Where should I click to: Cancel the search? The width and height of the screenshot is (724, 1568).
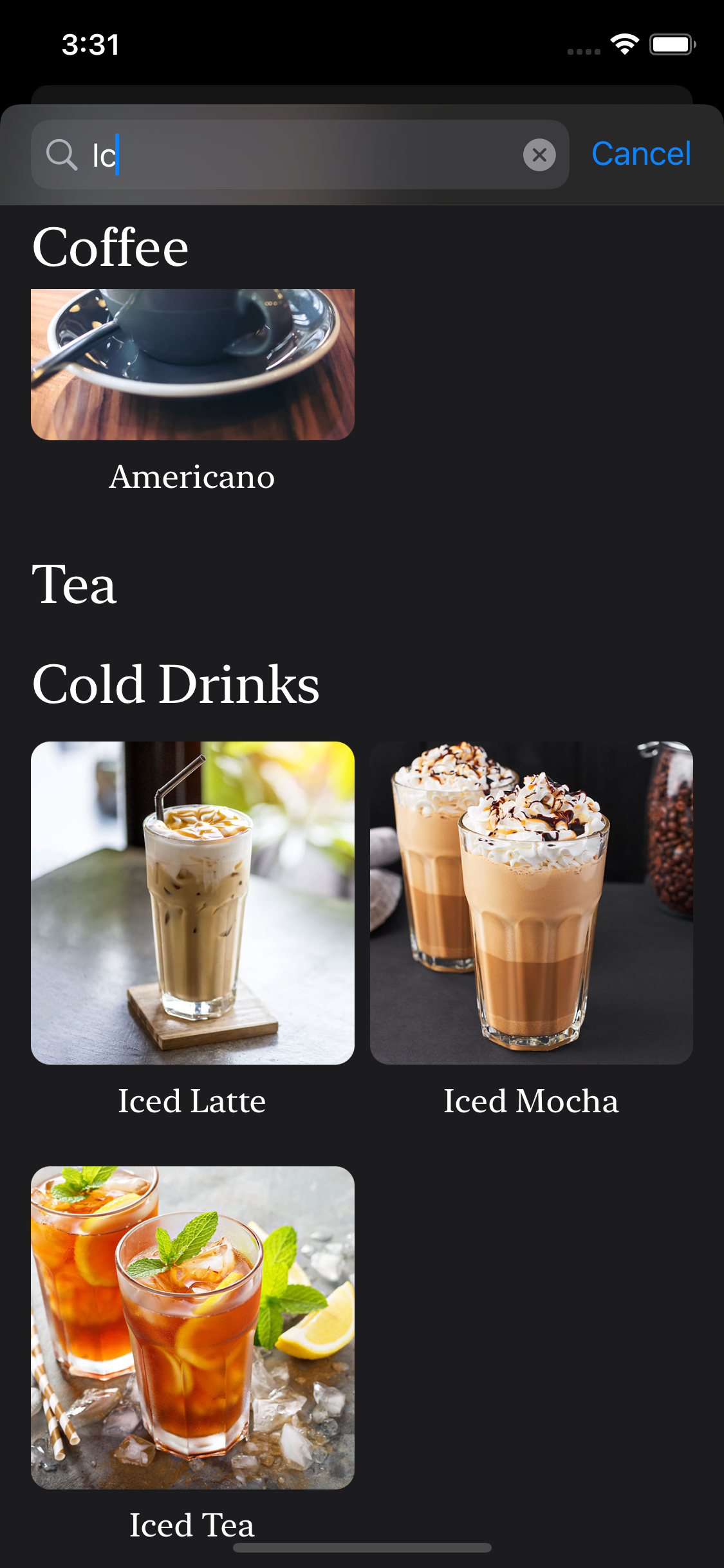pos(641,154)
